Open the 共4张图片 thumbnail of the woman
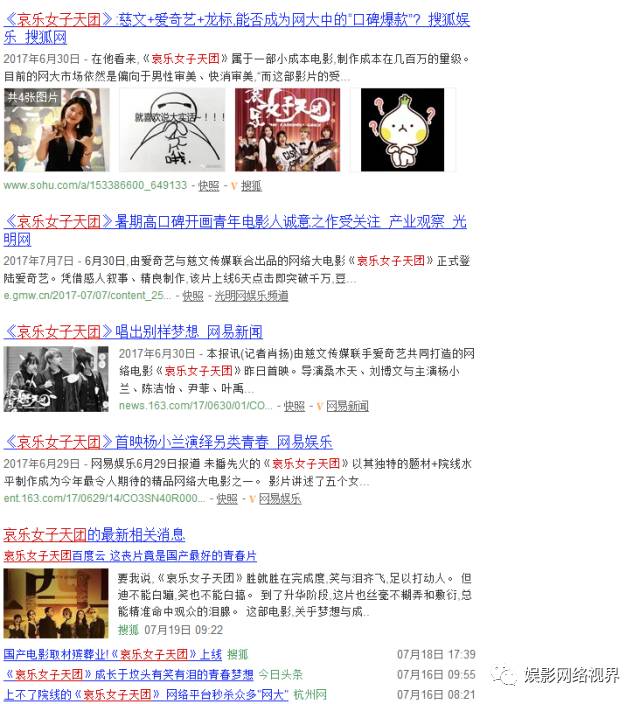Viewport: 640px width, 704px height. click(56, 130)
